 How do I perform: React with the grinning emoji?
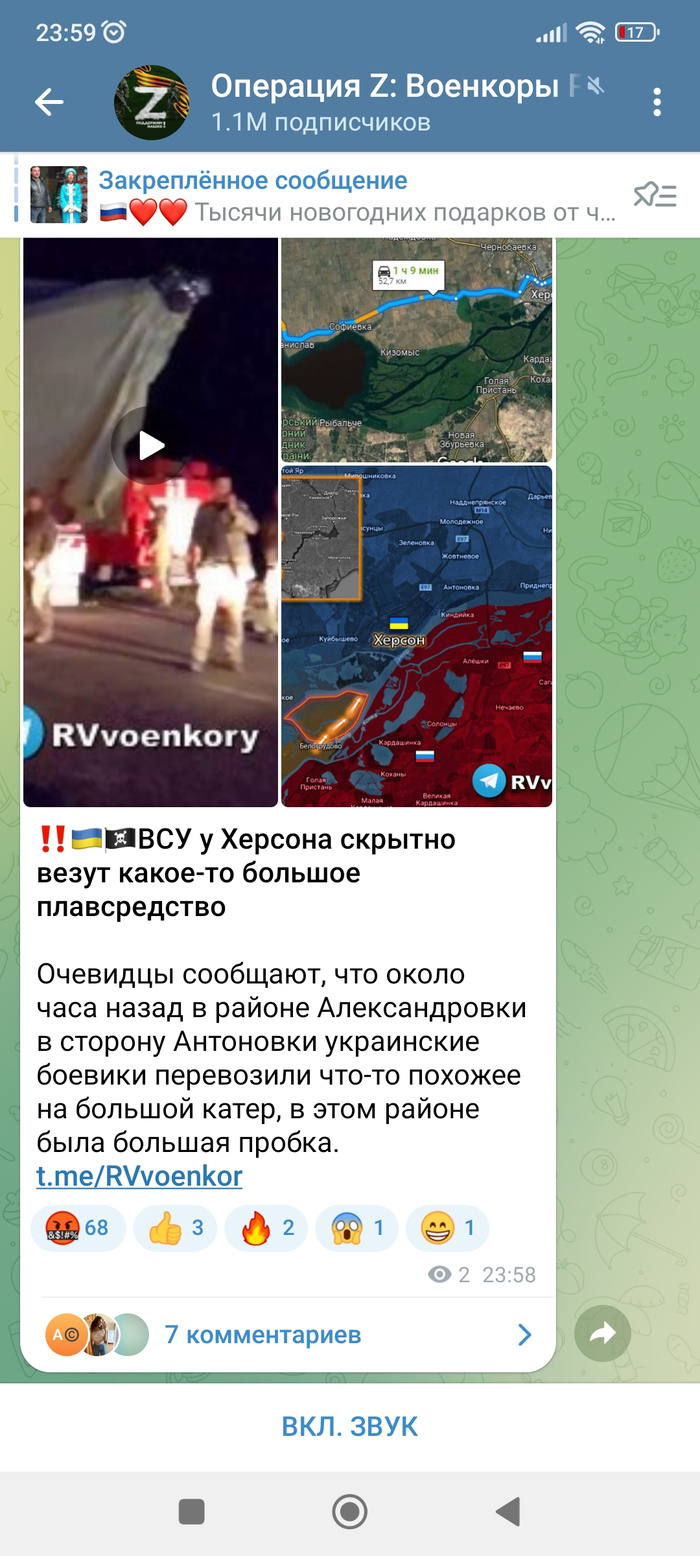coord(447,1228)
